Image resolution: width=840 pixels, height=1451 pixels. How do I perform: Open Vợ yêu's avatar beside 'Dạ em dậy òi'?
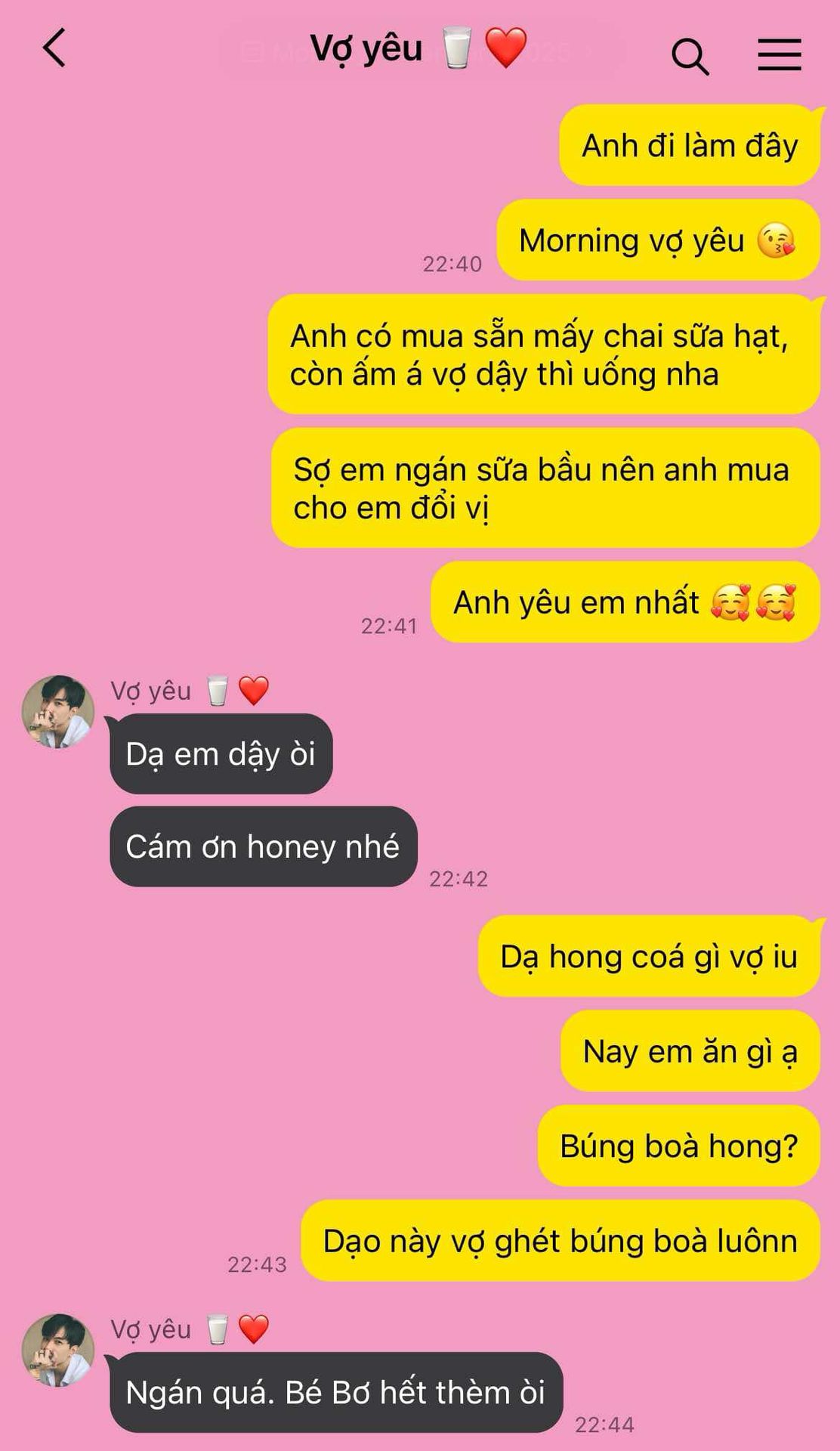click(58, 712)
